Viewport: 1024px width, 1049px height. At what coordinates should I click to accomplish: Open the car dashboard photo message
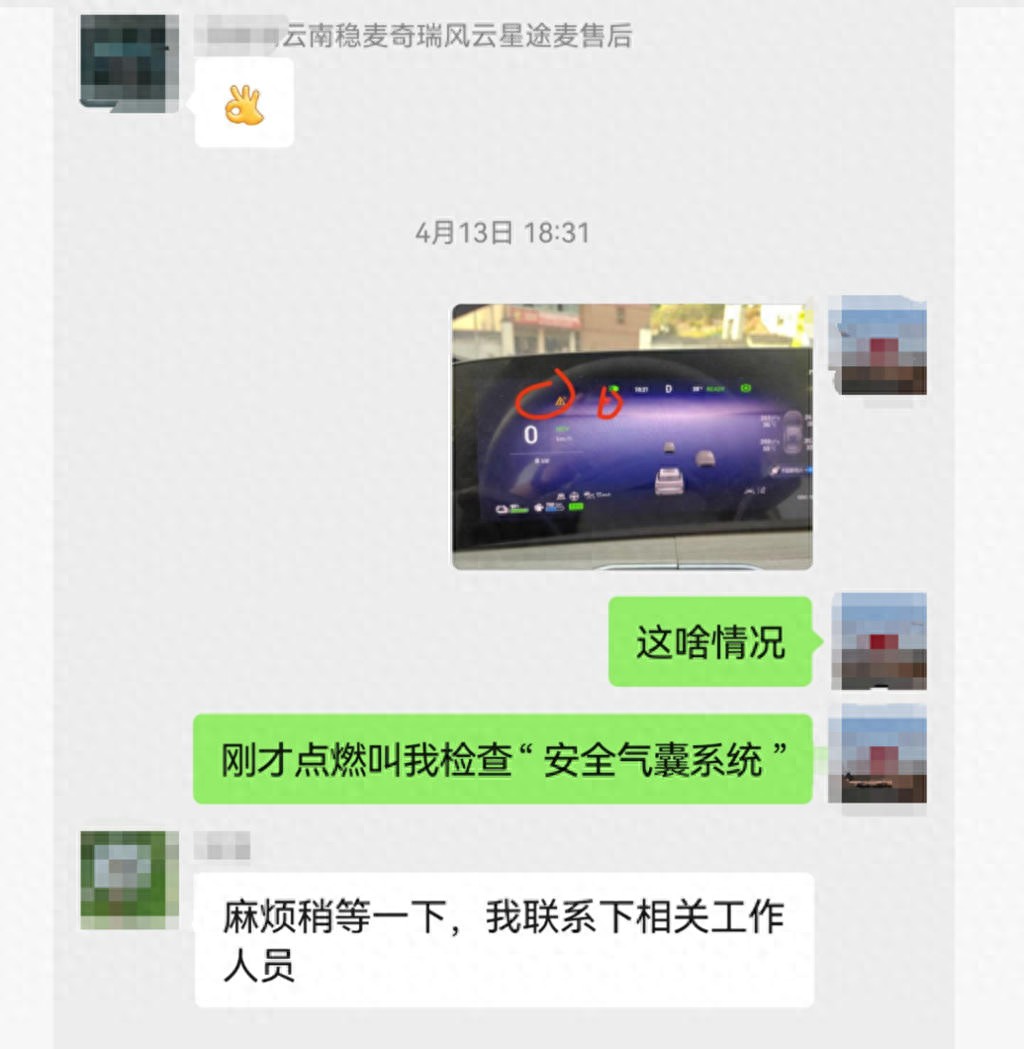tap(631, 437)
